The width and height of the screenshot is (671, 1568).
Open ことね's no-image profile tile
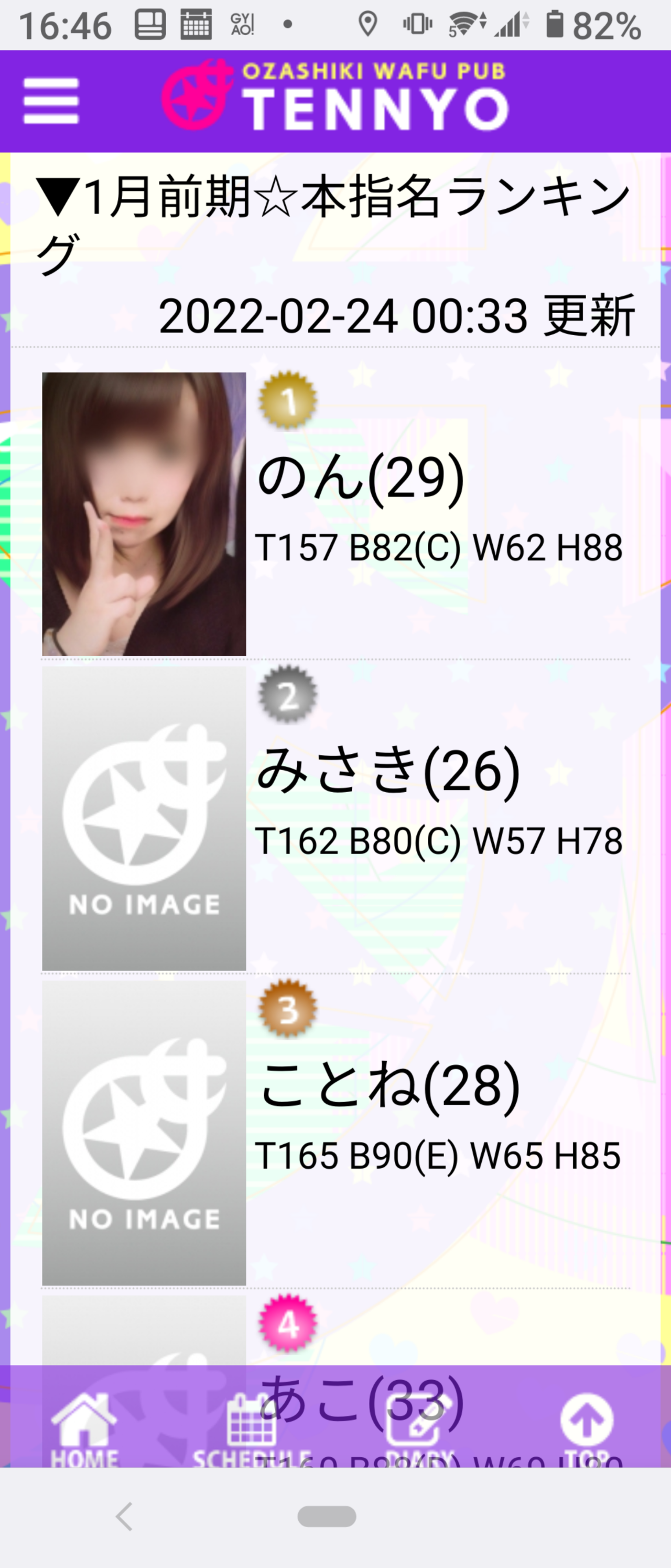click(x=144, y=1133)
